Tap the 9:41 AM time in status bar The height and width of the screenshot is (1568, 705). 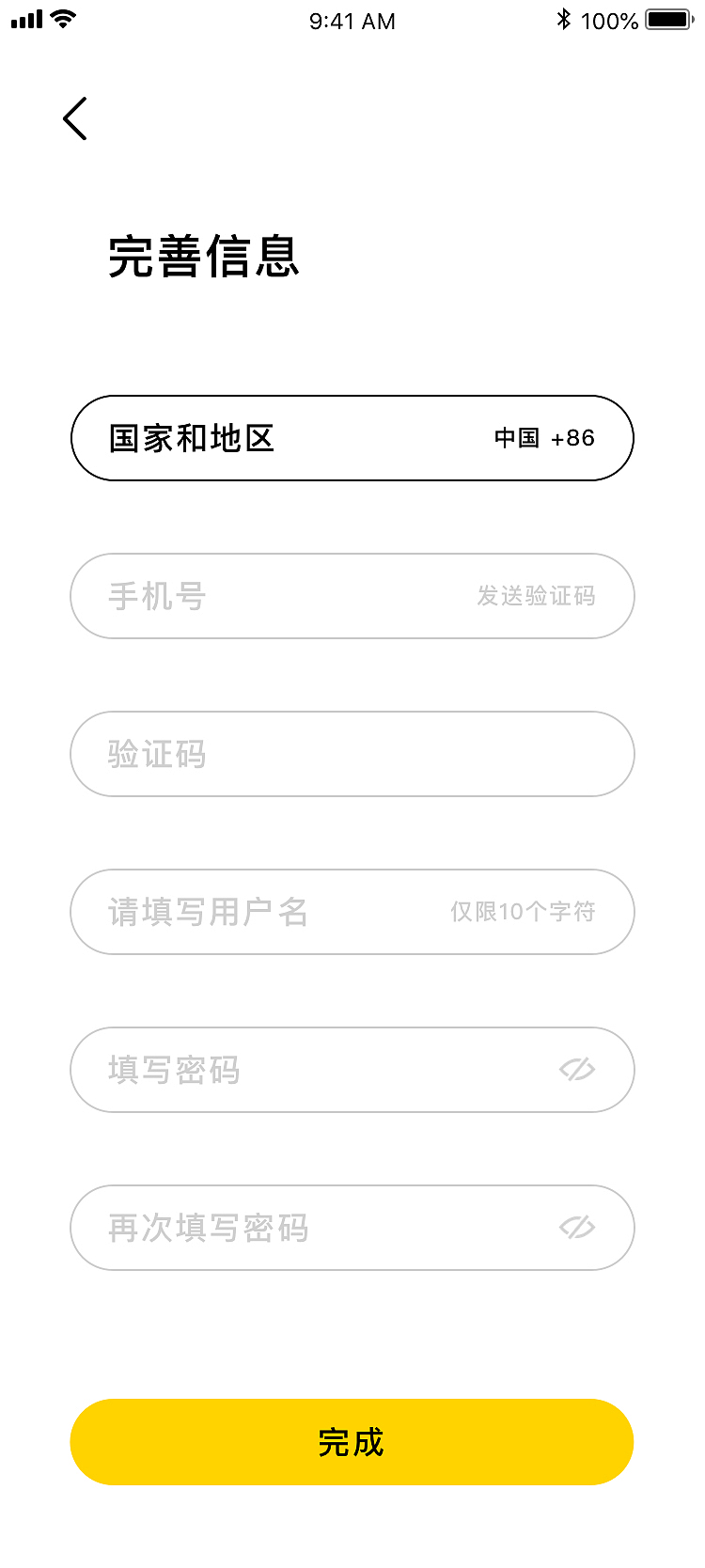pos(352,21)
